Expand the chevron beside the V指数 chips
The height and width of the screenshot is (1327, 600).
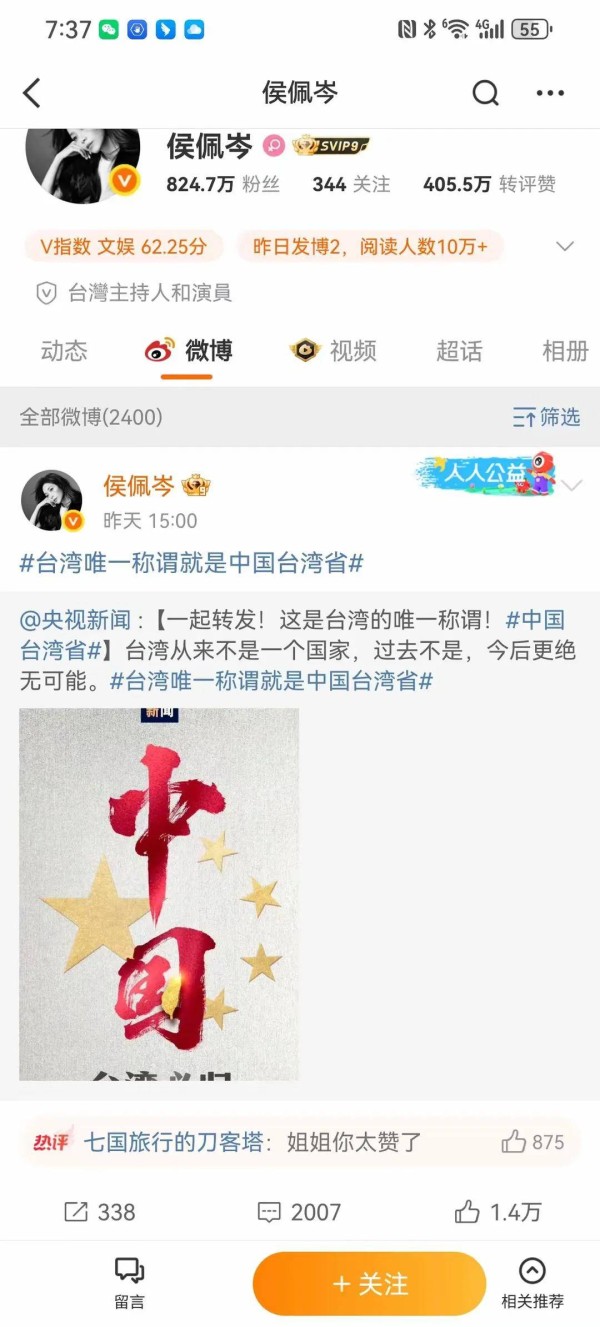(x=565, y=246)
